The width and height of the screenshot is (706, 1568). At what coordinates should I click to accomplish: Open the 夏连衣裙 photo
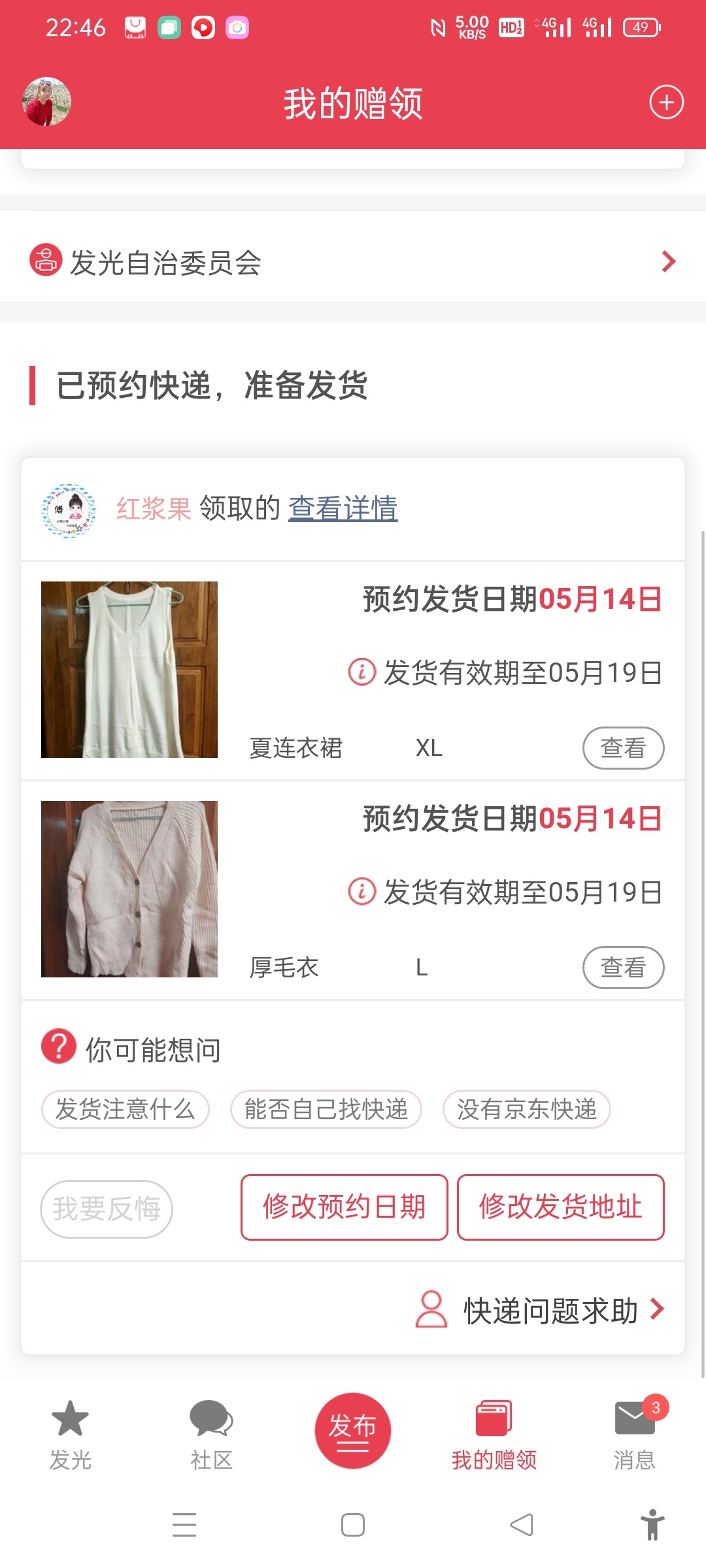coord(129,670)
